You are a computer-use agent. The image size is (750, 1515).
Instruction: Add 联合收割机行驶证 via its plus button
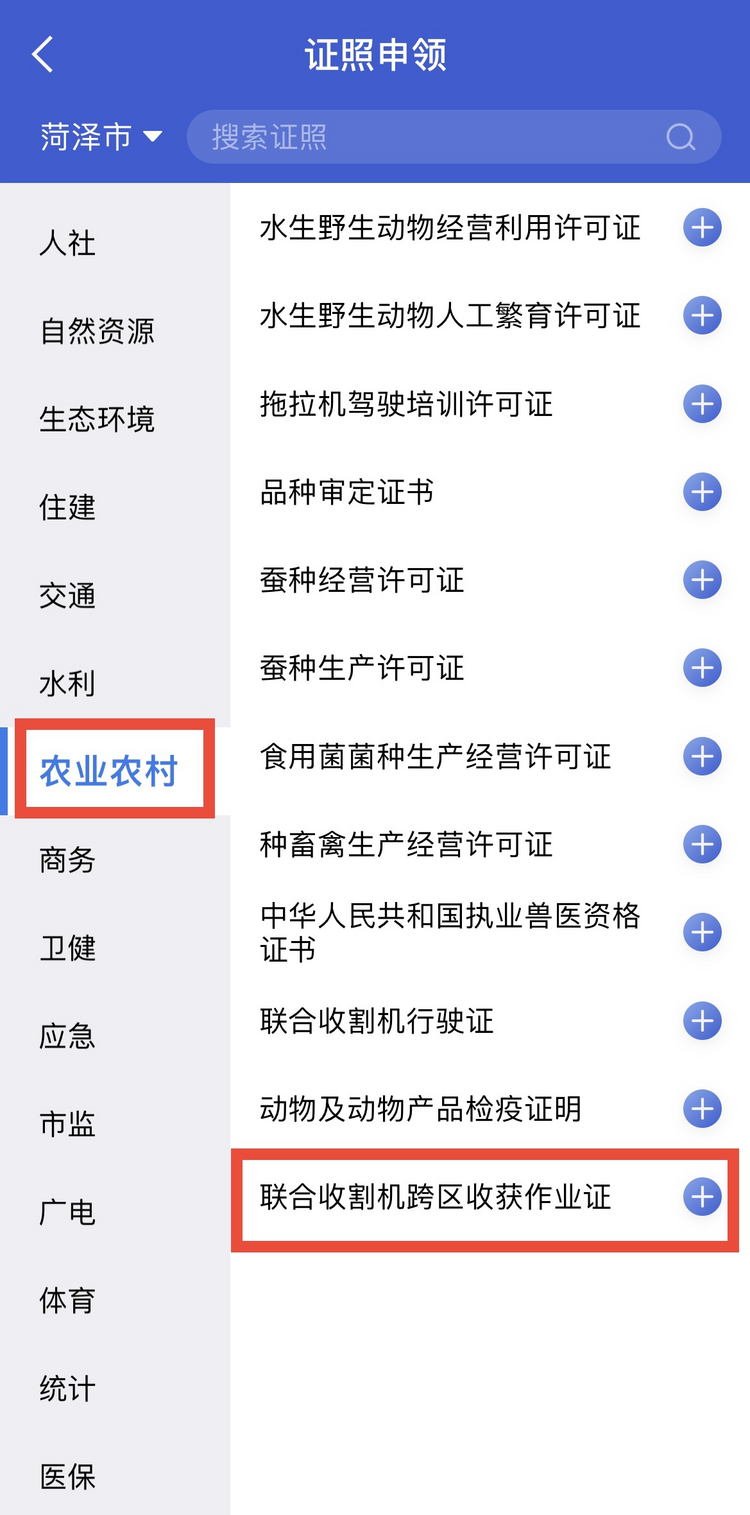click(x=702, y=1021)
